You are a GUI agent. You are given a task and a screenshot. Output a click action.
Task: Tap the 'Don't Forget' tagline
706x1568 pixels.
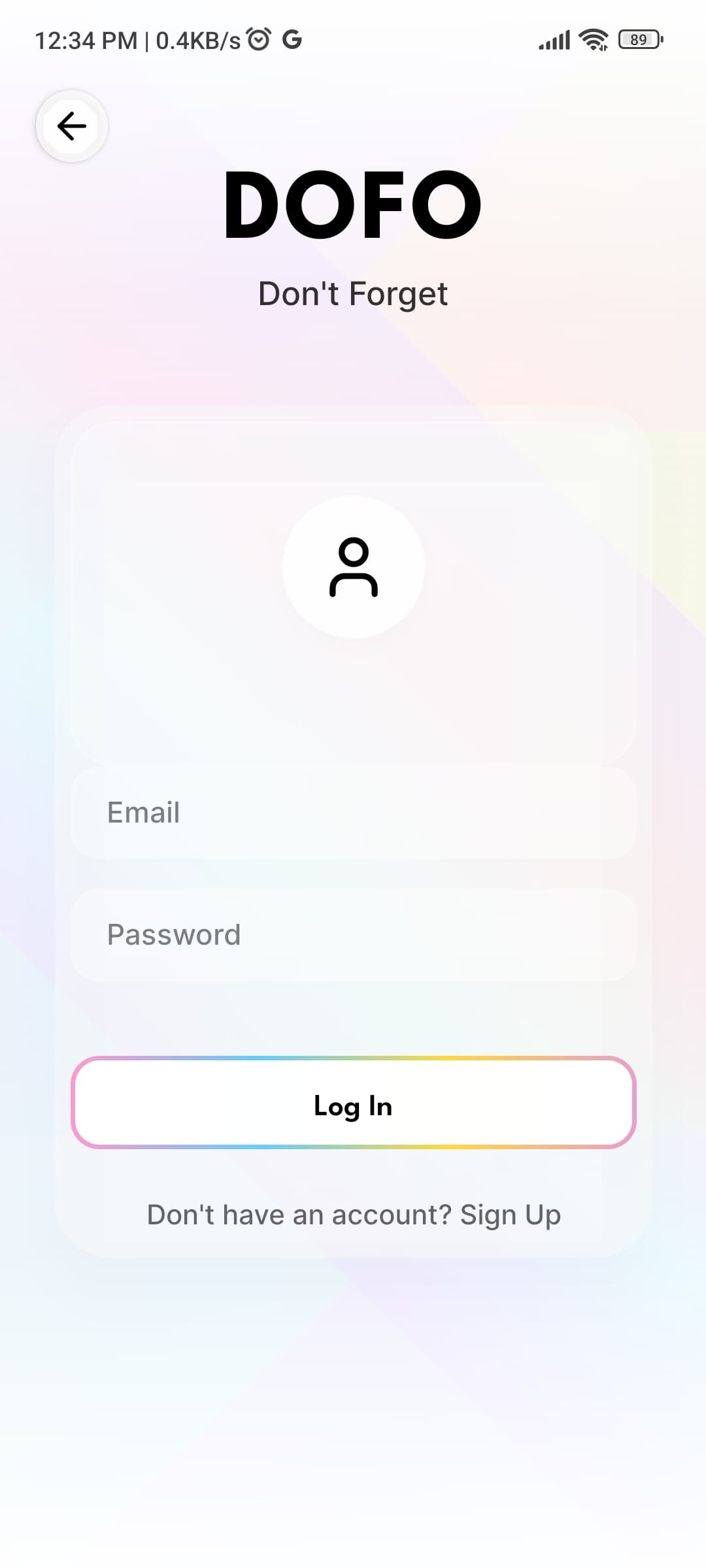[353, 293]
